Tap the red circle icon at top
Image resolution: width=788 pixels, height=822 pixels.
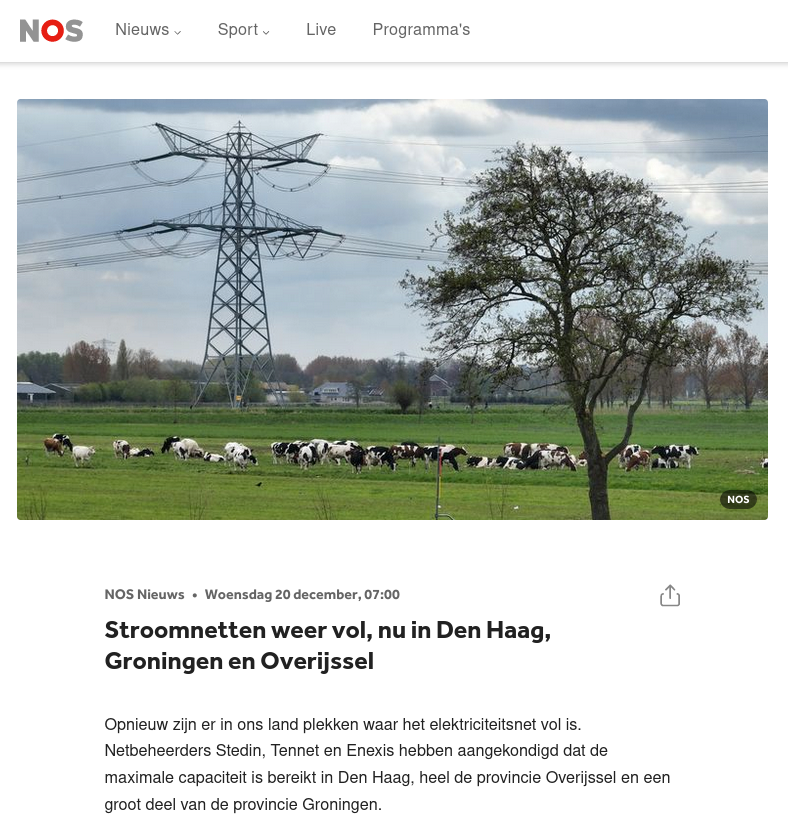point(53,31)
